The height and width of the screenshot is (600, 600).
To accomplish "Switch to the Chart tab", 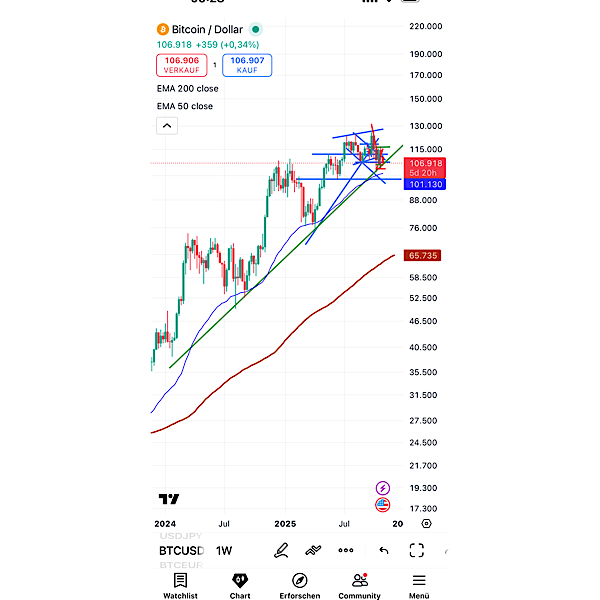I will (240, 585).
